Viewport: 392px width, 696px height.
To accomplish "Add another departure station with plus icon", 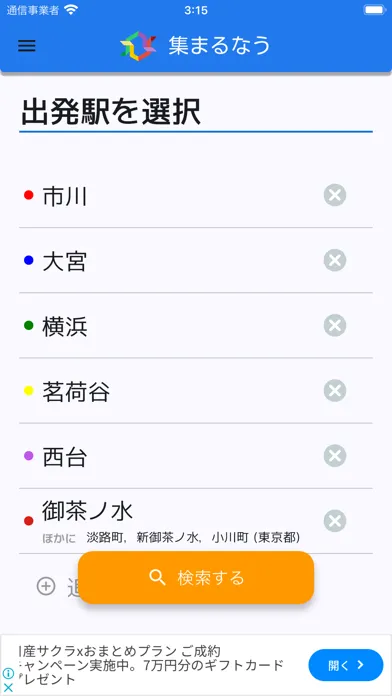I will coord(46,586).
